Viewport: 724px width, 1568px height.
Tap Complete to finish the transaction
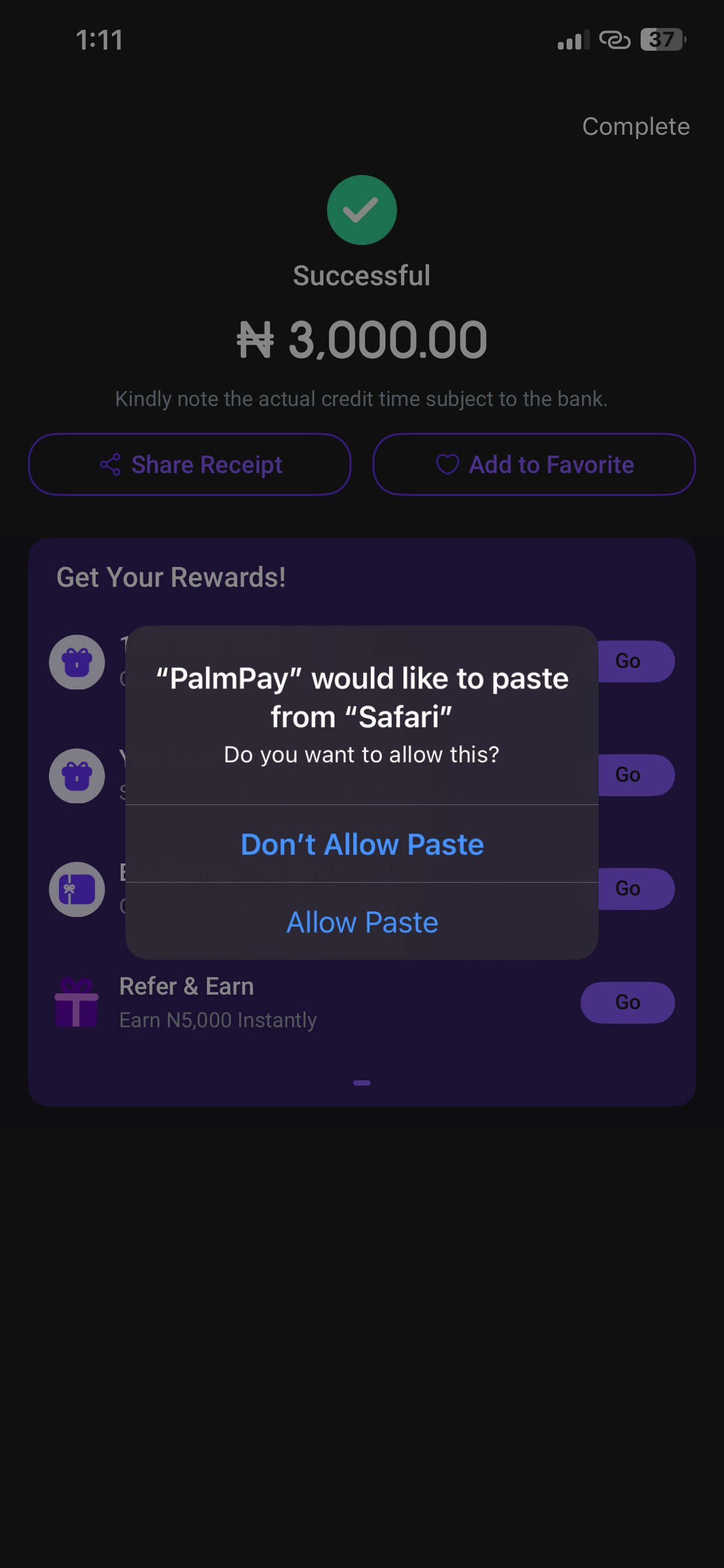(635, 127)
